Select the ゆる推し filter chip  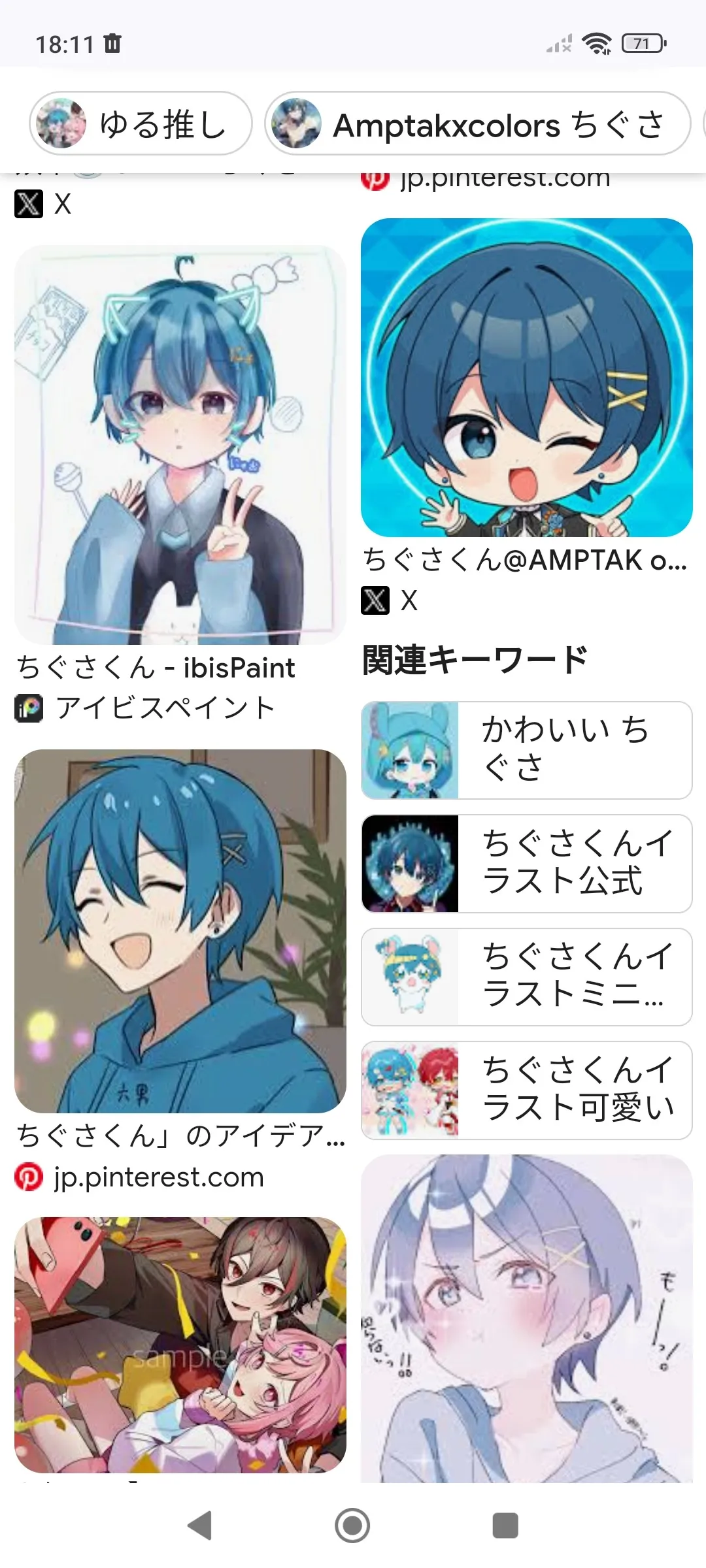point(141,123)
